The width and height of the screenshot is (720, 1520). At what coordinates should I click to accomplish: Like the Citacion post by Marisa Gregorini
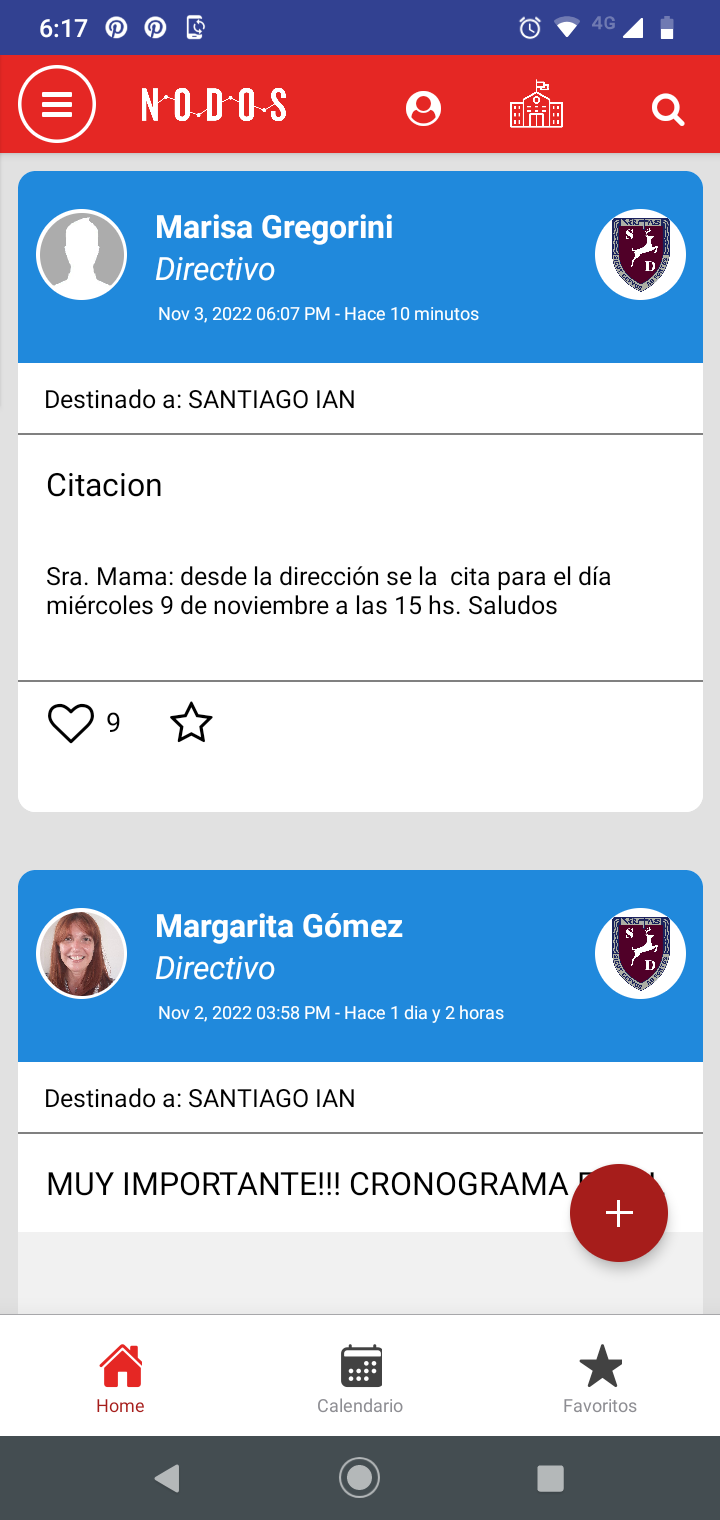(71, 723)
